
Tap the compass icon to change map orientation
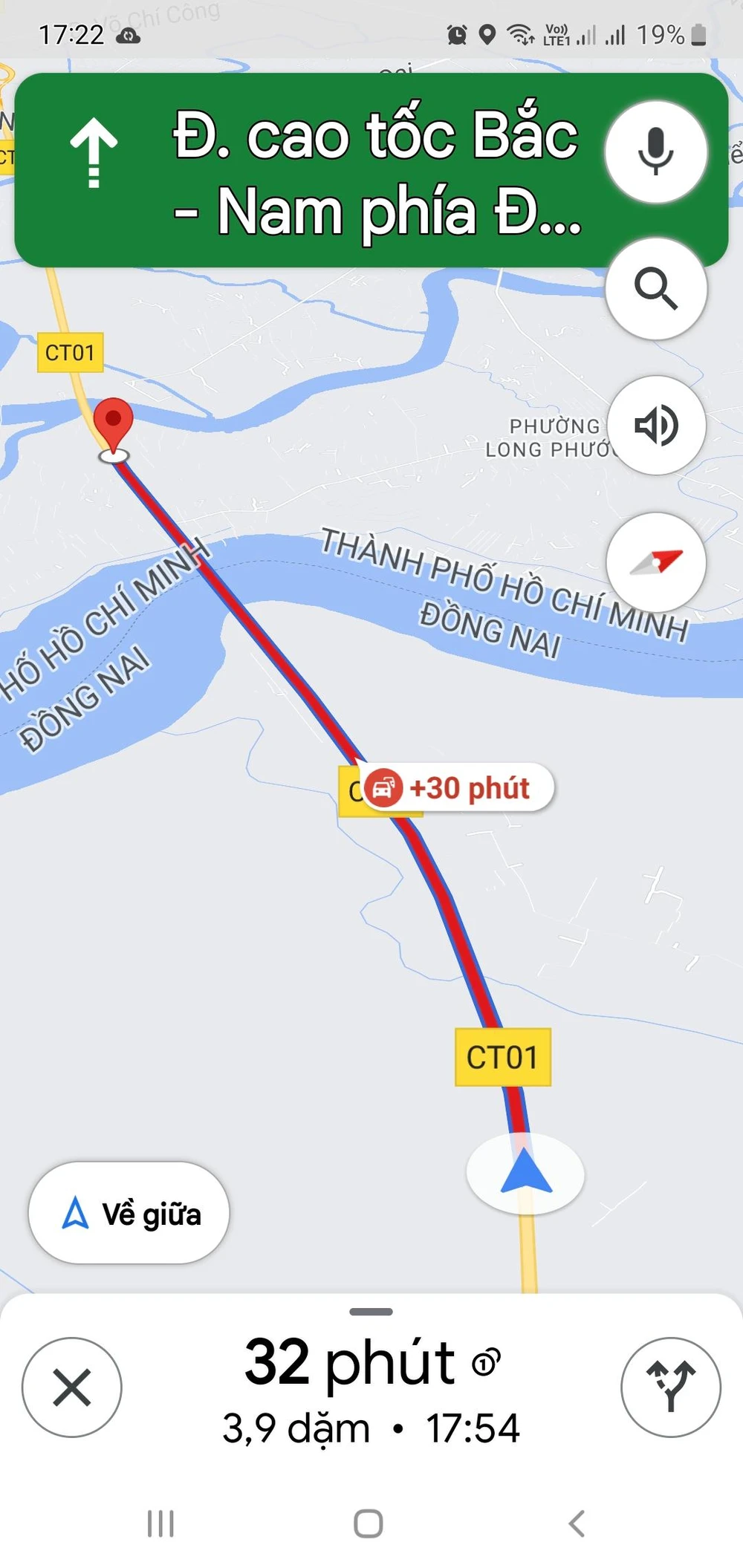[656, 563]
